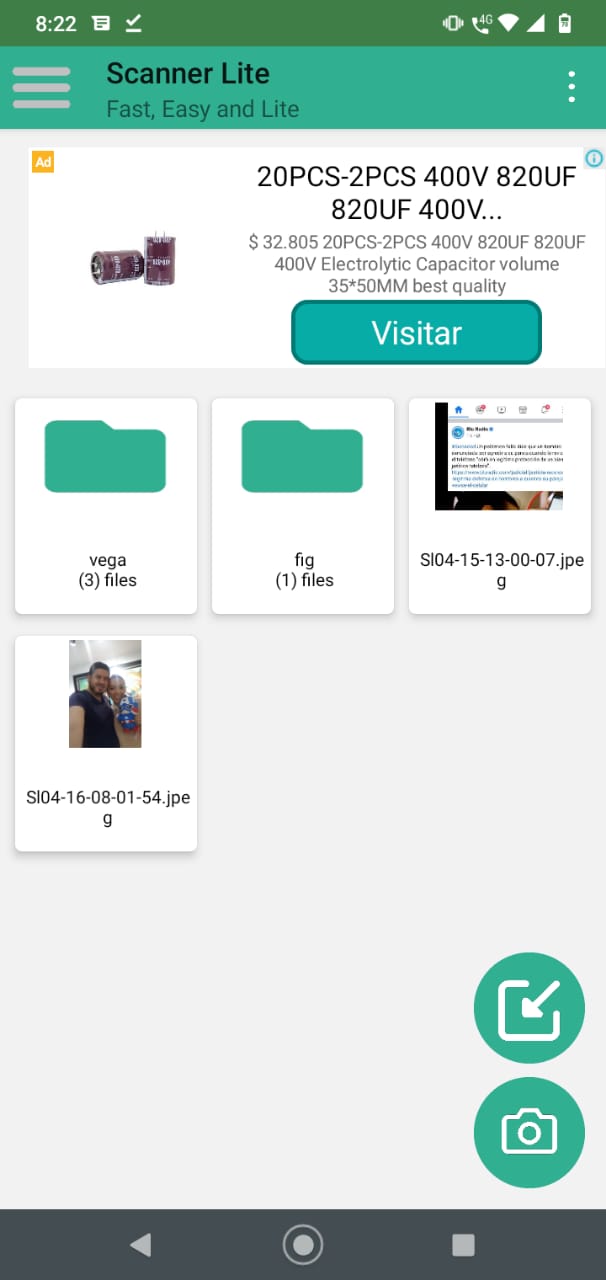The image size is (606, 1280).
Task: Import an image with the import button
Action: point(529,1008)
